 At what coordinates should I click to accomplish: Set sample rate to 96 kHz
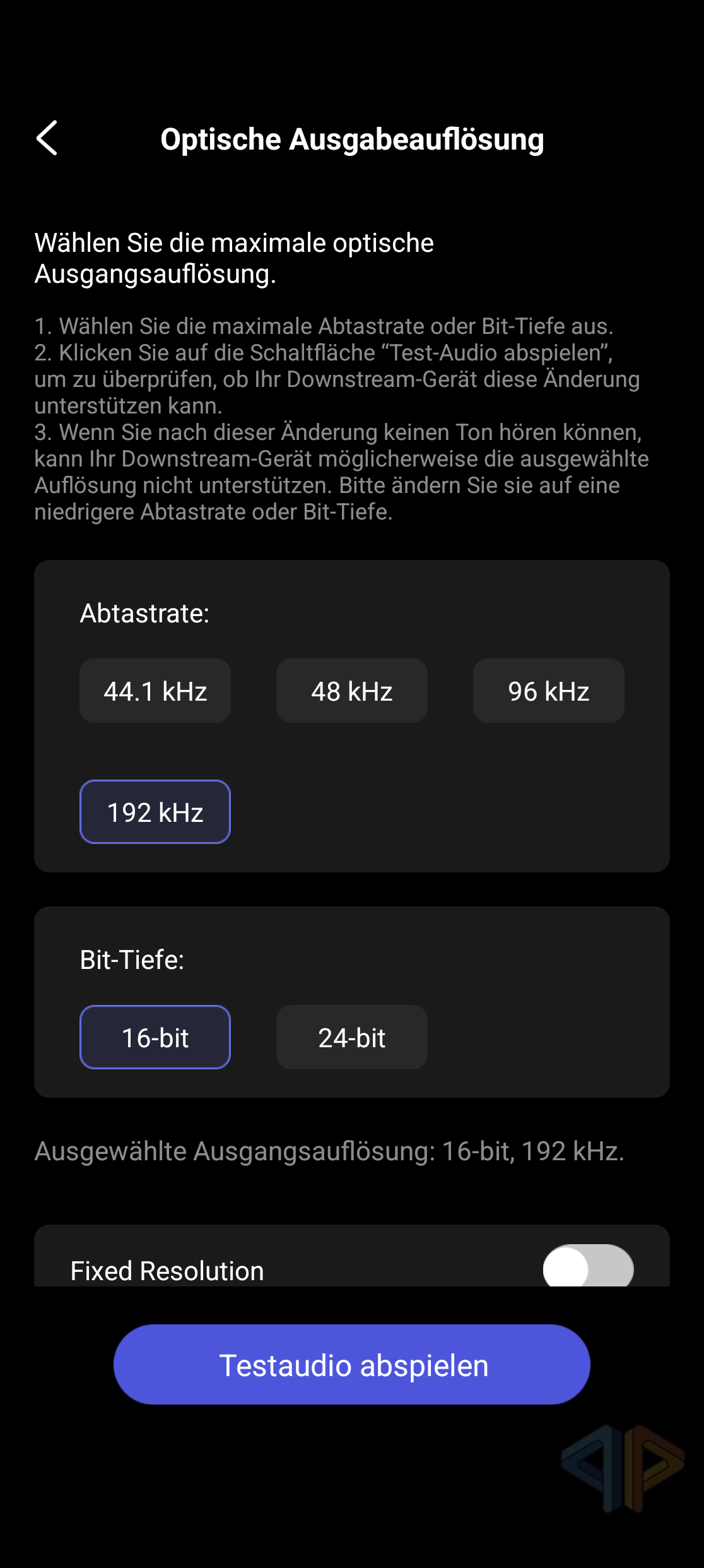coord(549,691)
